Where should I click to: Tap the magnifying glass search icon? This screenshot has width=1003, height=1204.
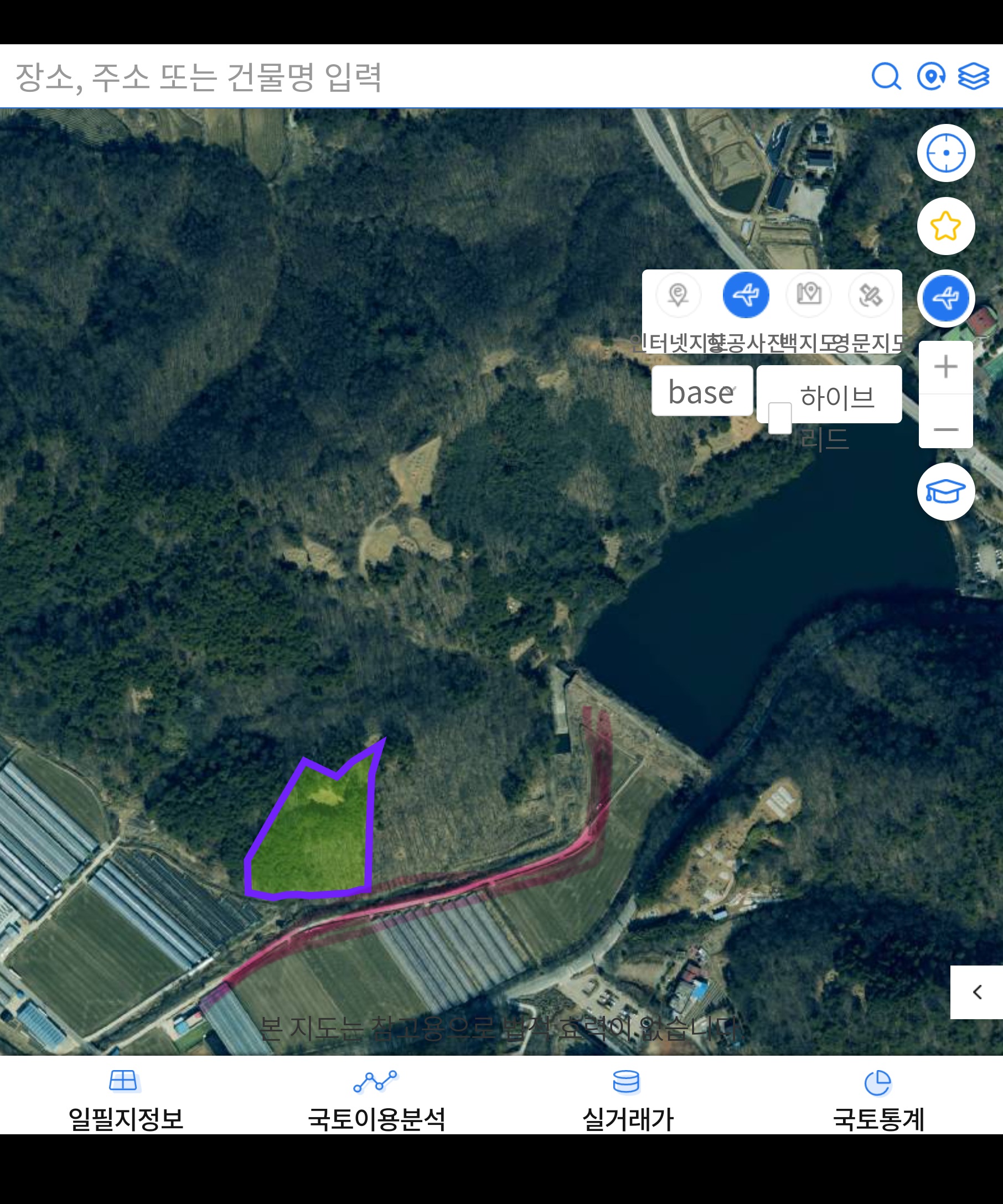886,76
